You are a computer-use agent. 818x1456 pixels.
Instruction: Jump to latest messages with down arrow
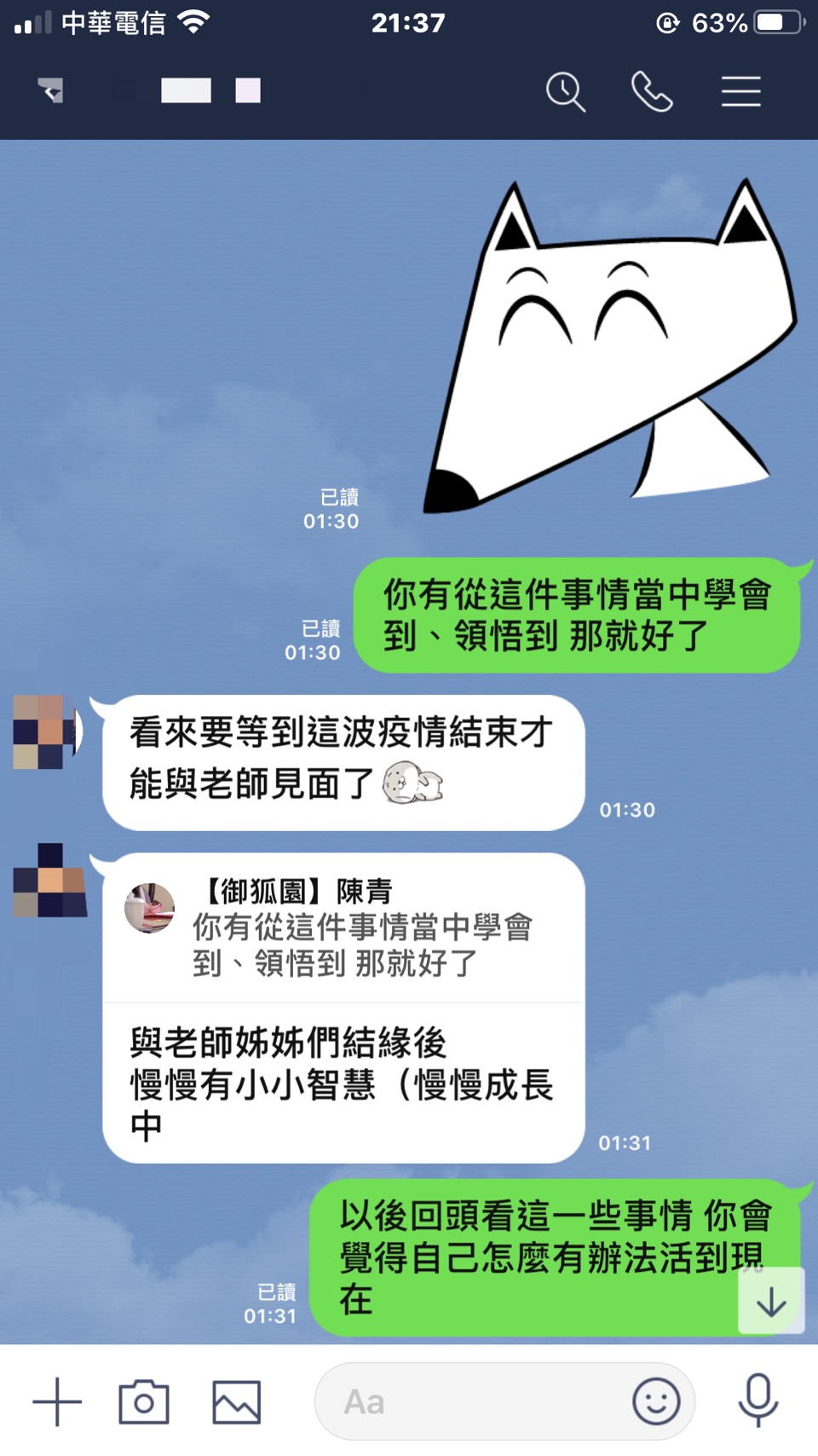pos(771,1302)
